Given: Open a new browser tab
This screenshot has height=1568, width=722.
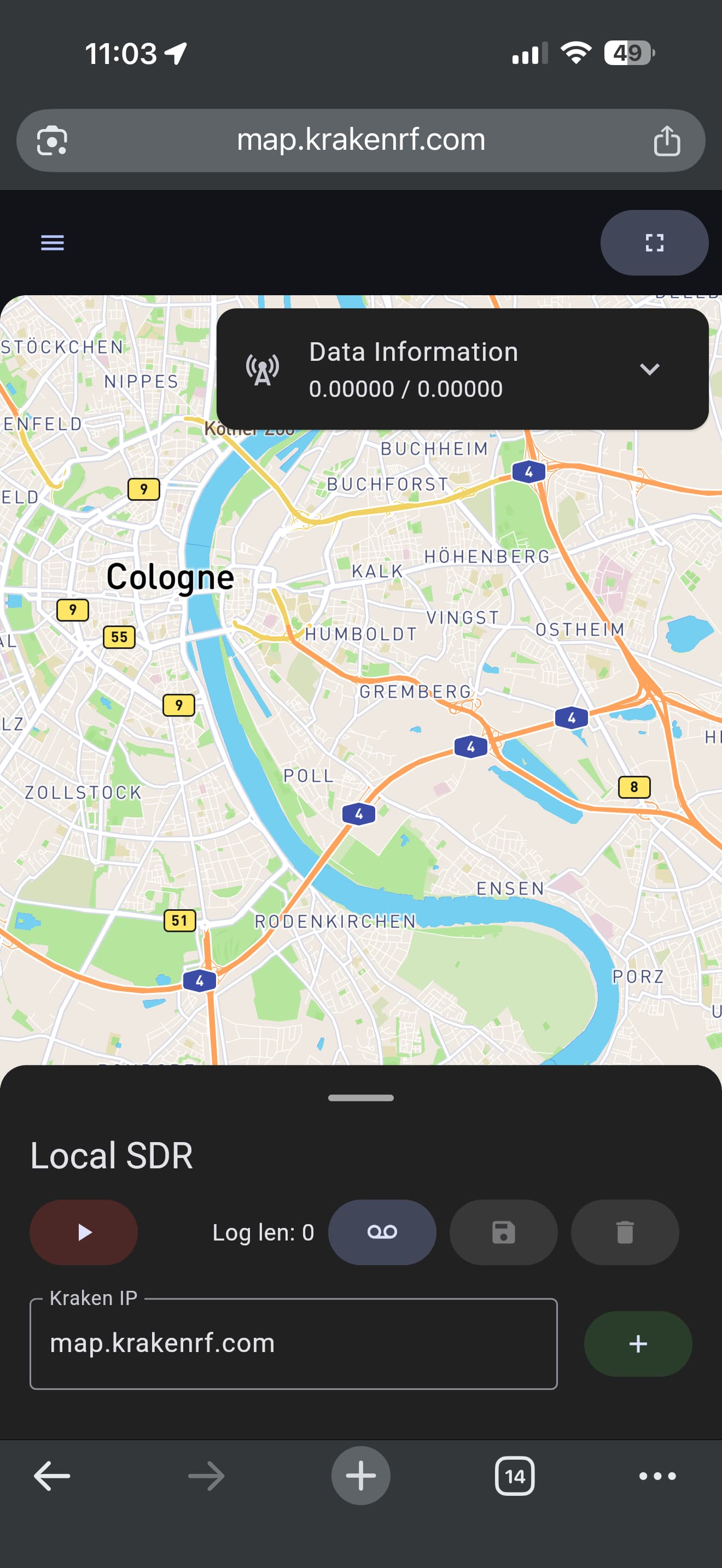Looking at the screenshot, I should (x=360, y=1476).
